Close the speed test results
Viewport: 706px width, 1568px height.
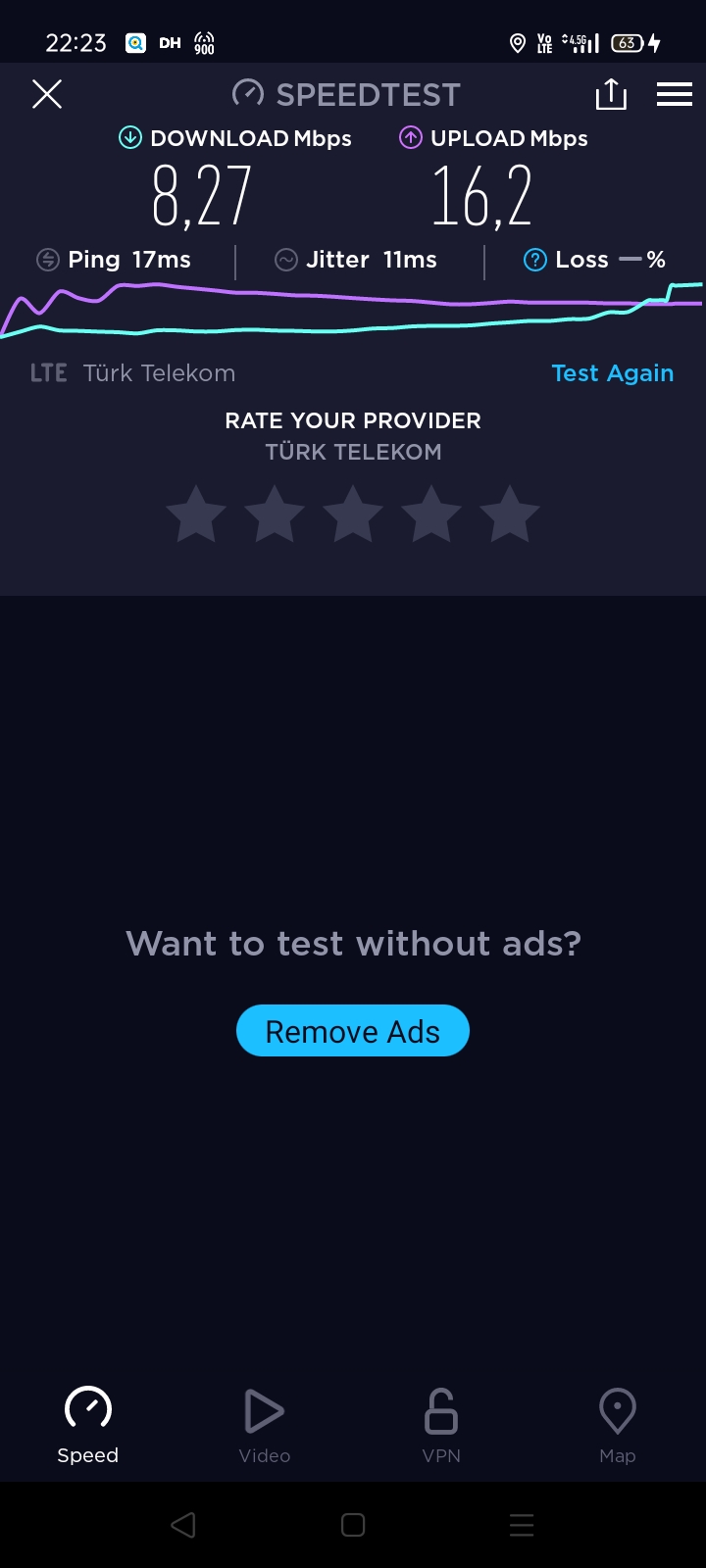(x=47, y=94)
